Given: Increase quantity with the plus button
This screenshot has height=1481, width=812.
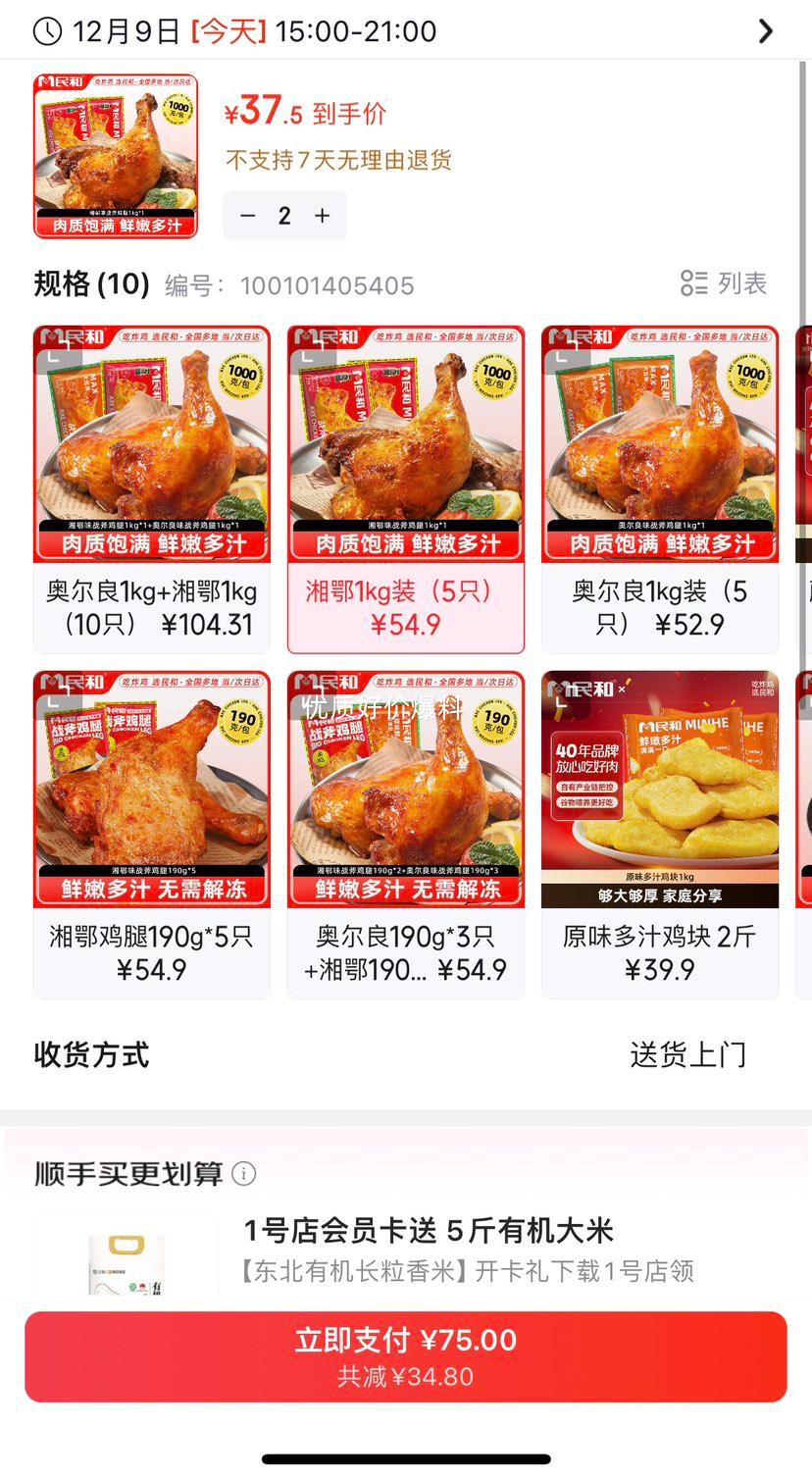Looking at the screenshot, I should point(323,216).
